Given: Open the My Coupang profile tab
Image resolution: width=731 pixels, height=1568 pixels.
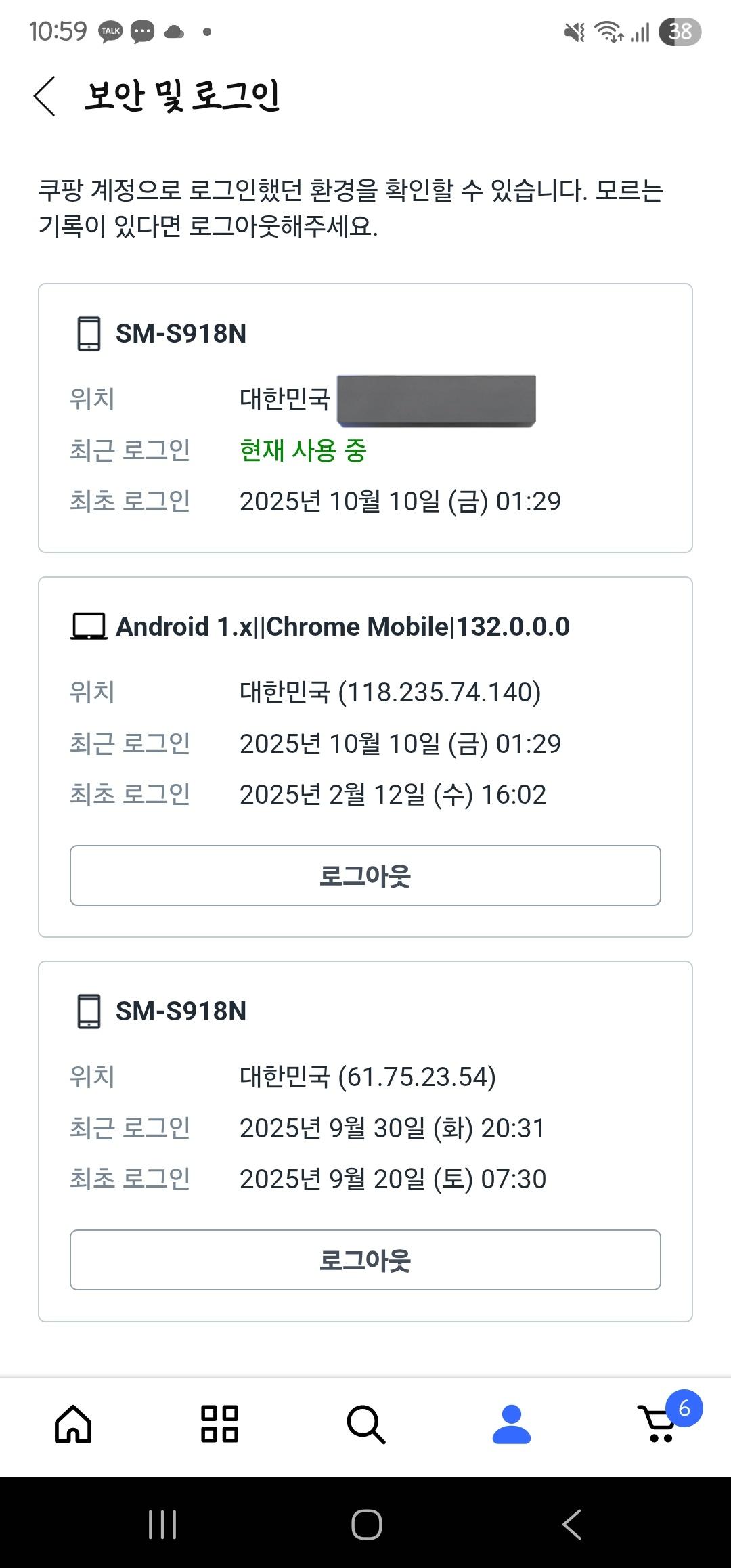Looking at the screenshot, I should click(512, 1424).
